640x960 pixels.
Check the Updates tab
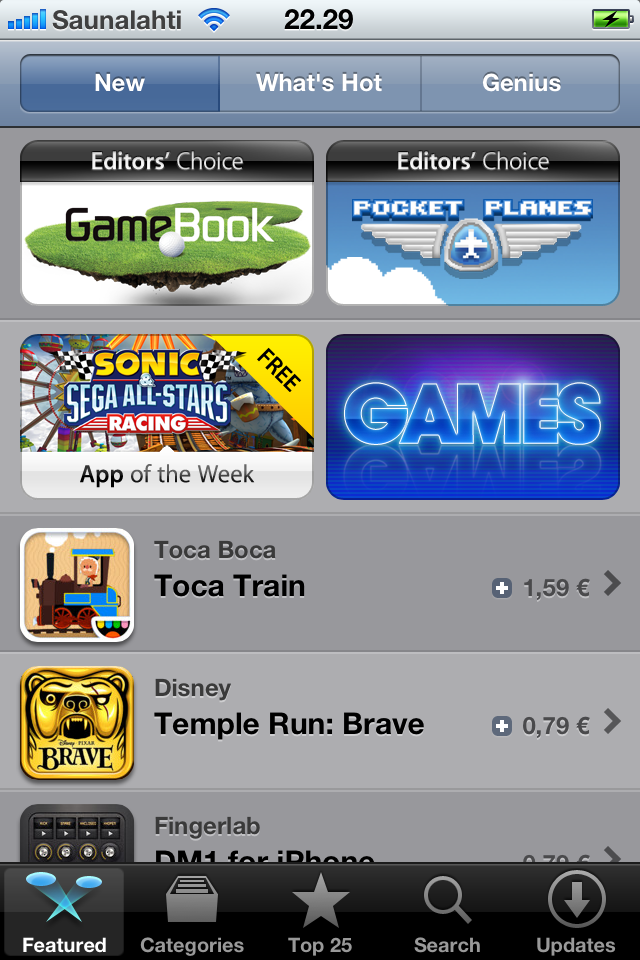click(575, 914)
